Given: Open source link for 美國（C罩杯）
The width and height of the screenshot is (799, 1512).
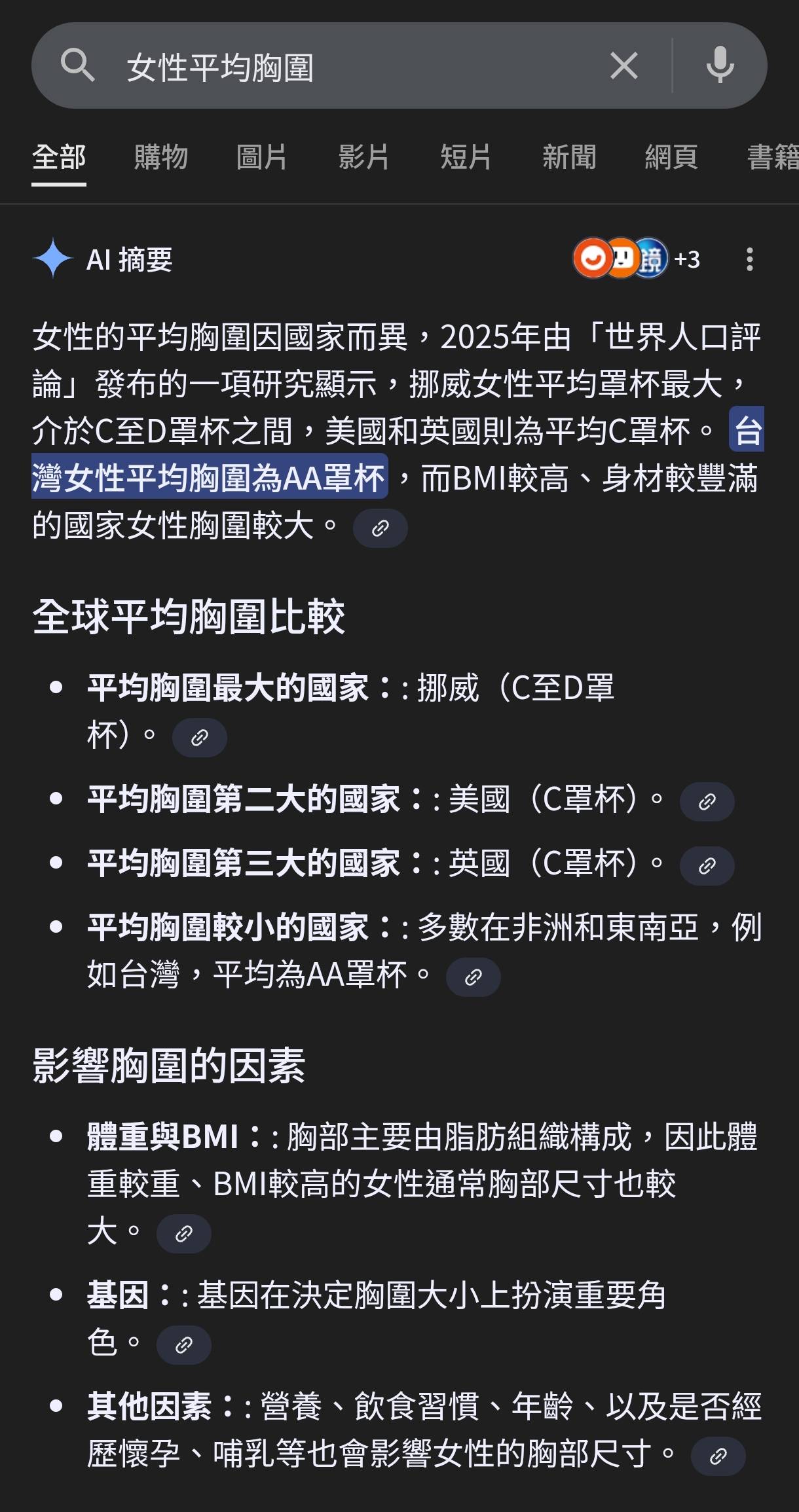Looking at the screenshot, I should (x=707, y=801).
